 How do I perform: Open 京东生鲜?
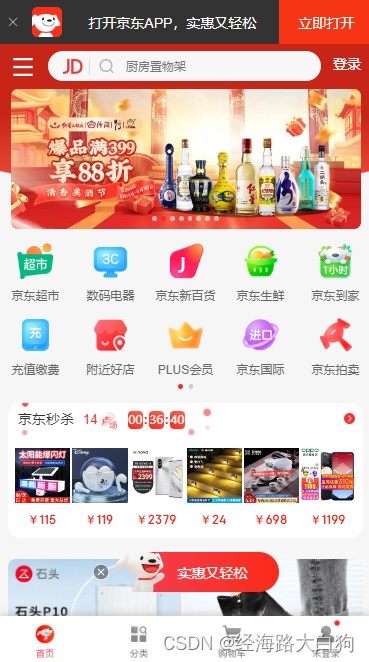[x=260, y=272]
